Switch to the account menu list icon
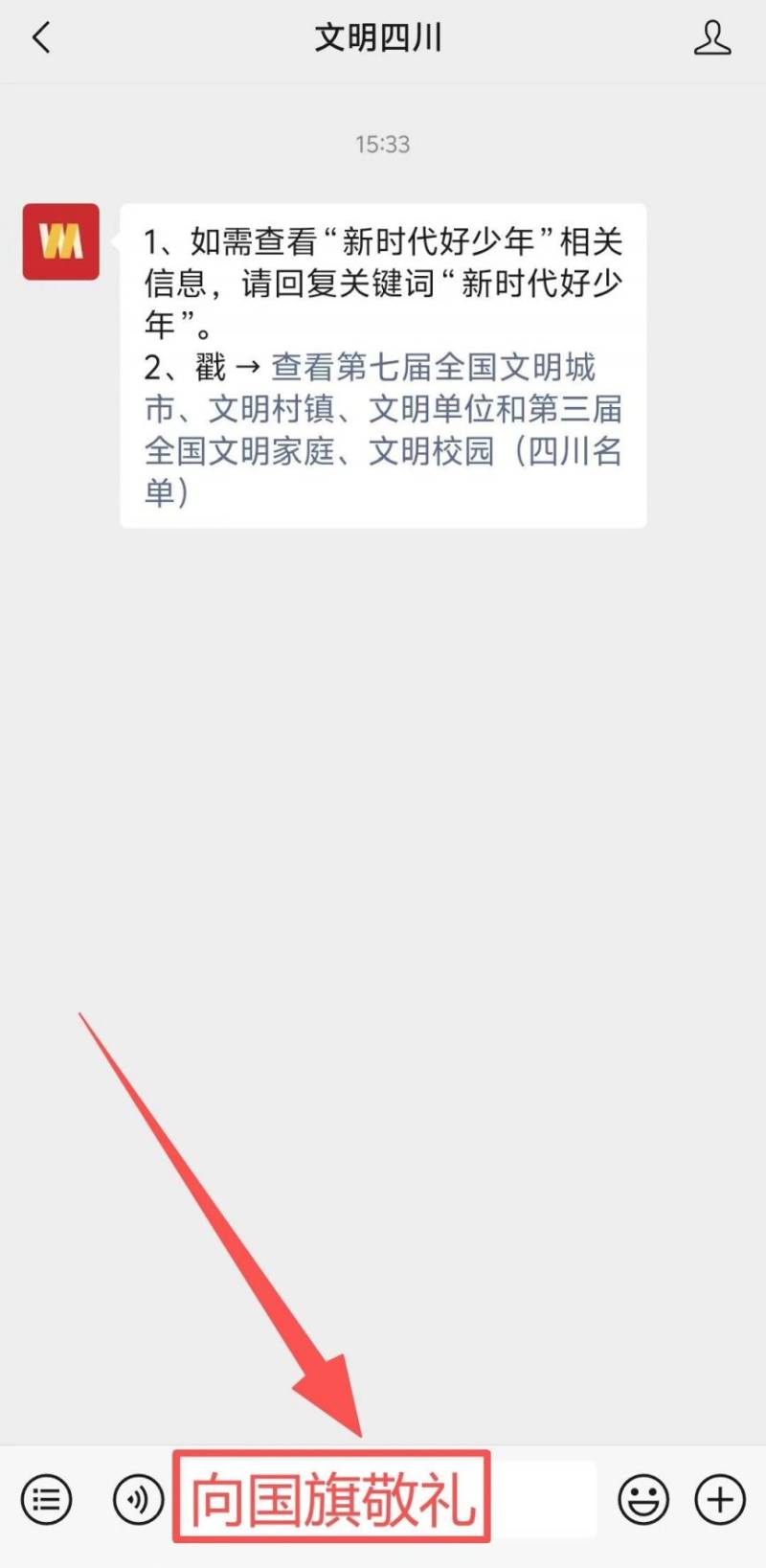 (x=46, y=1498)
